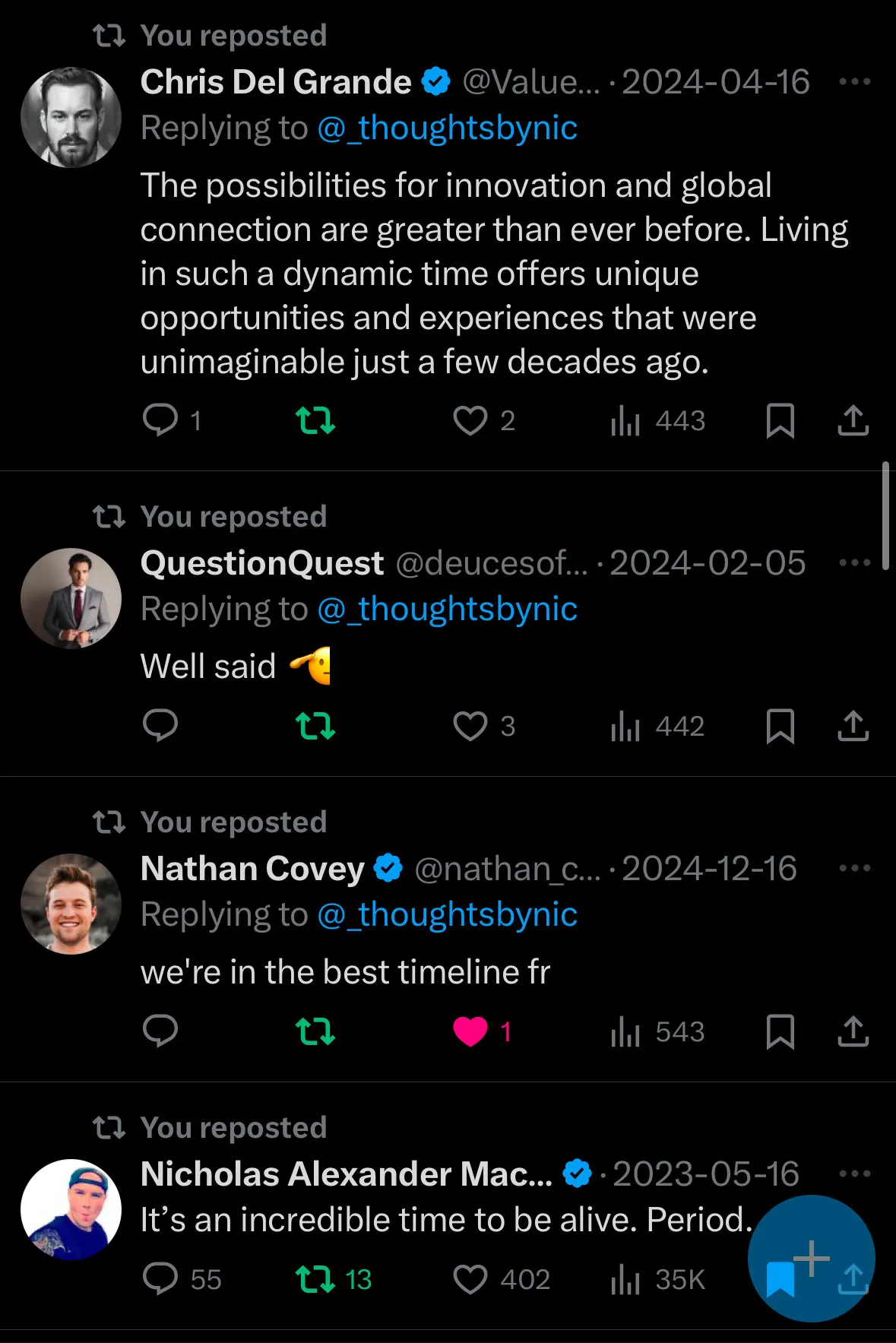Undo repost of QuestionQuest's reply
The image size is (896, 1343).
[x=315, y=726]
